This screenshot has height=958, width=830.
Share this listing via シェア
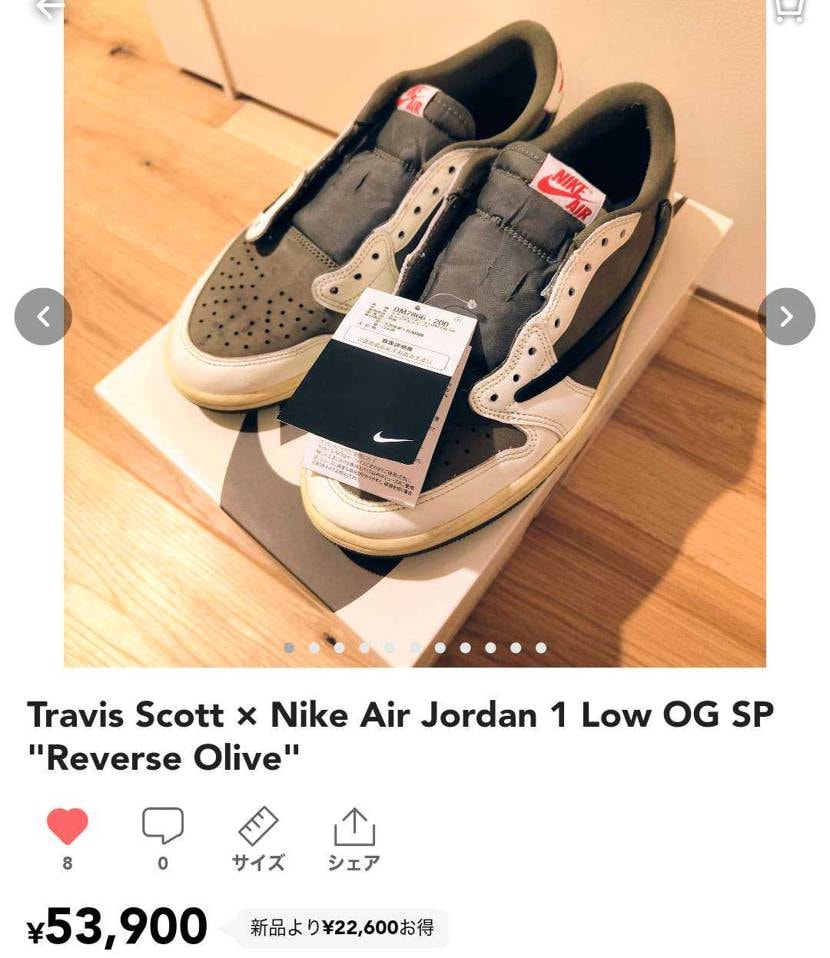pos(353,838)
